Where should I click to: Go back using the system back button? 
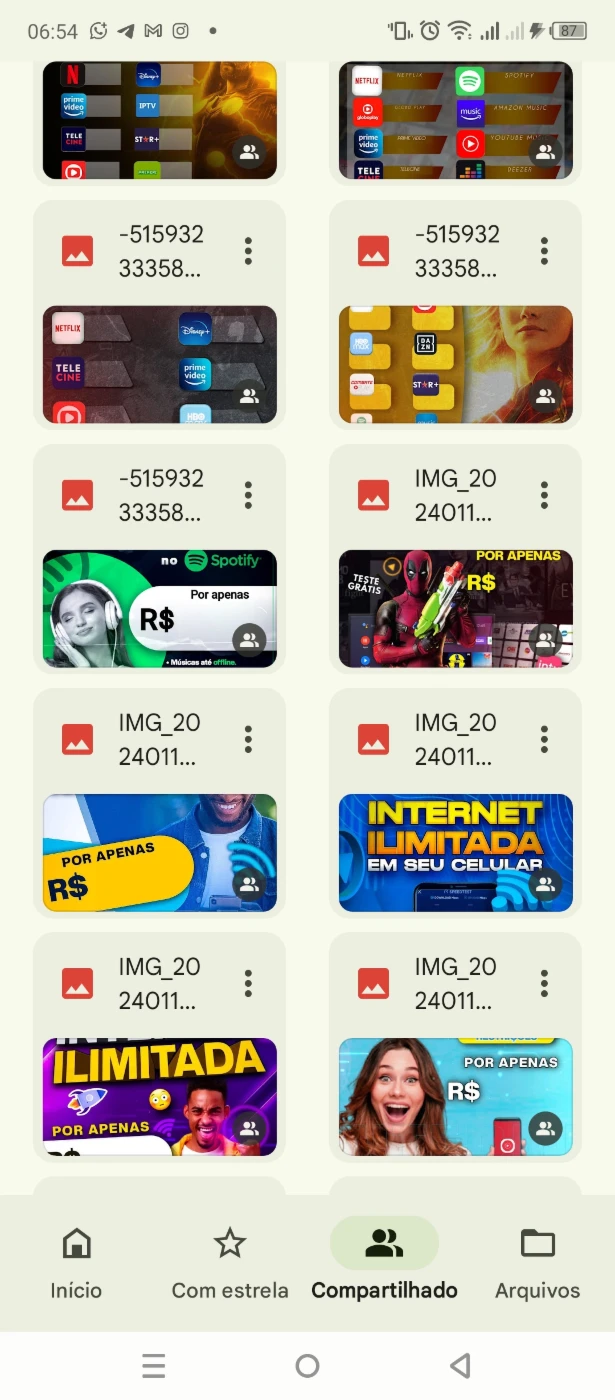(460, 1365)
